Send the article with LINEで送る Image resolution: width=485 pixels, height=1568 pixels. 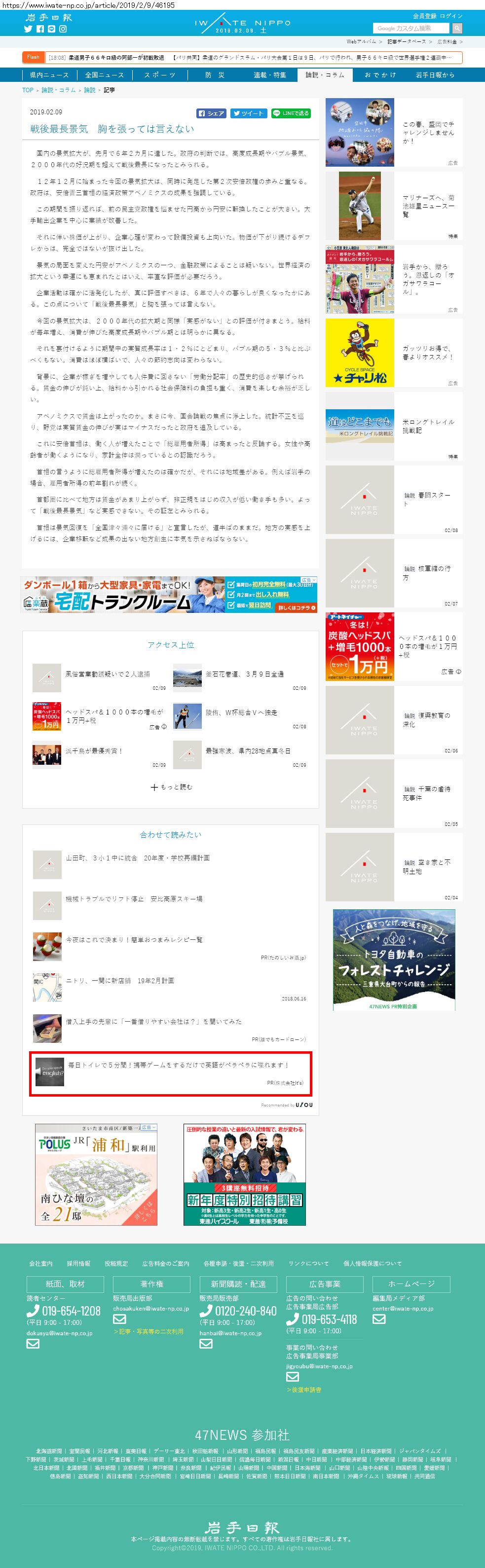pyautogui.click(x=291, y=113)
